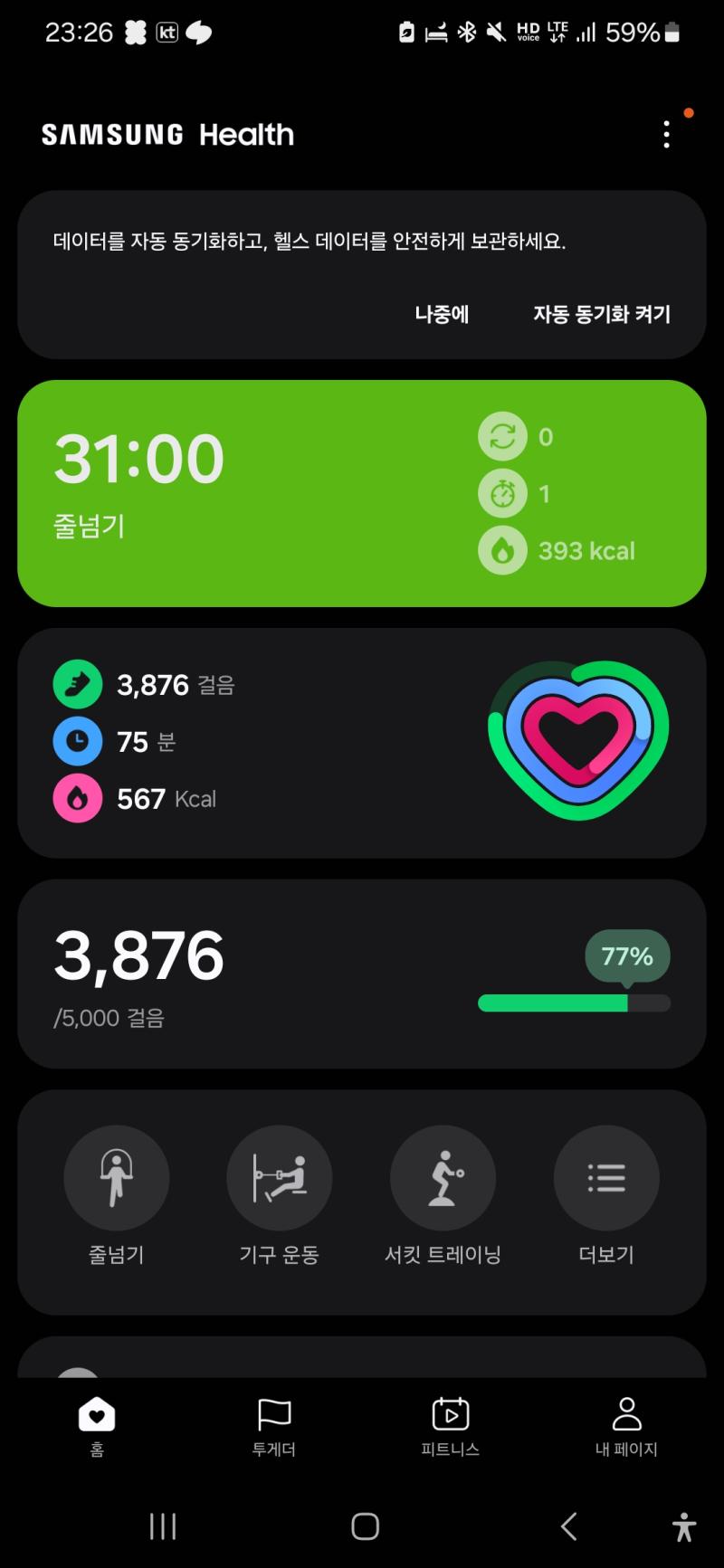Switch to the 피트니스 tab
Viewport: 724px width, 1568px height.
click(450, 1427)
